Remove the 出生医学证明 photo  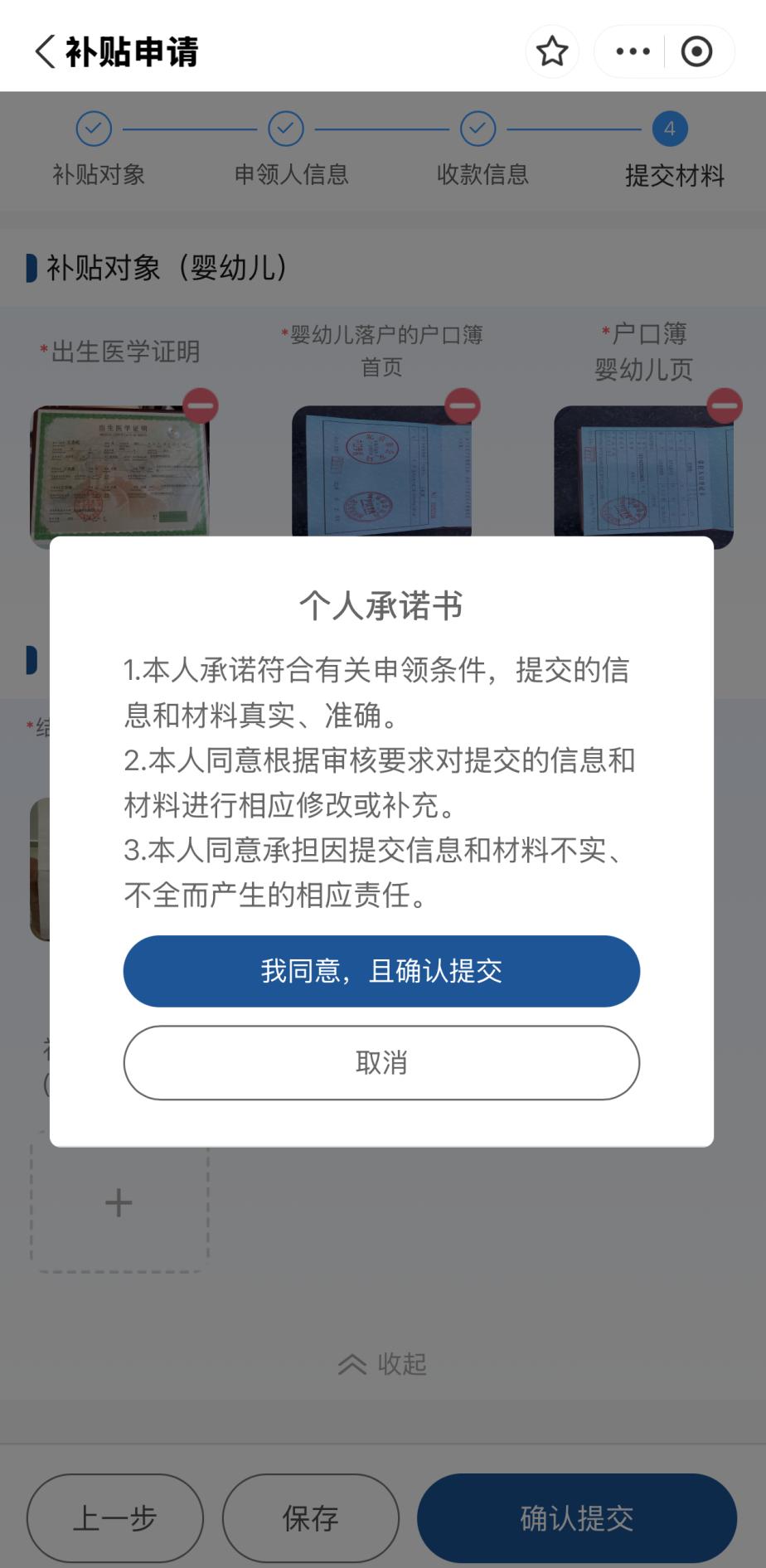pyautogui.click(x=201, y=406)
